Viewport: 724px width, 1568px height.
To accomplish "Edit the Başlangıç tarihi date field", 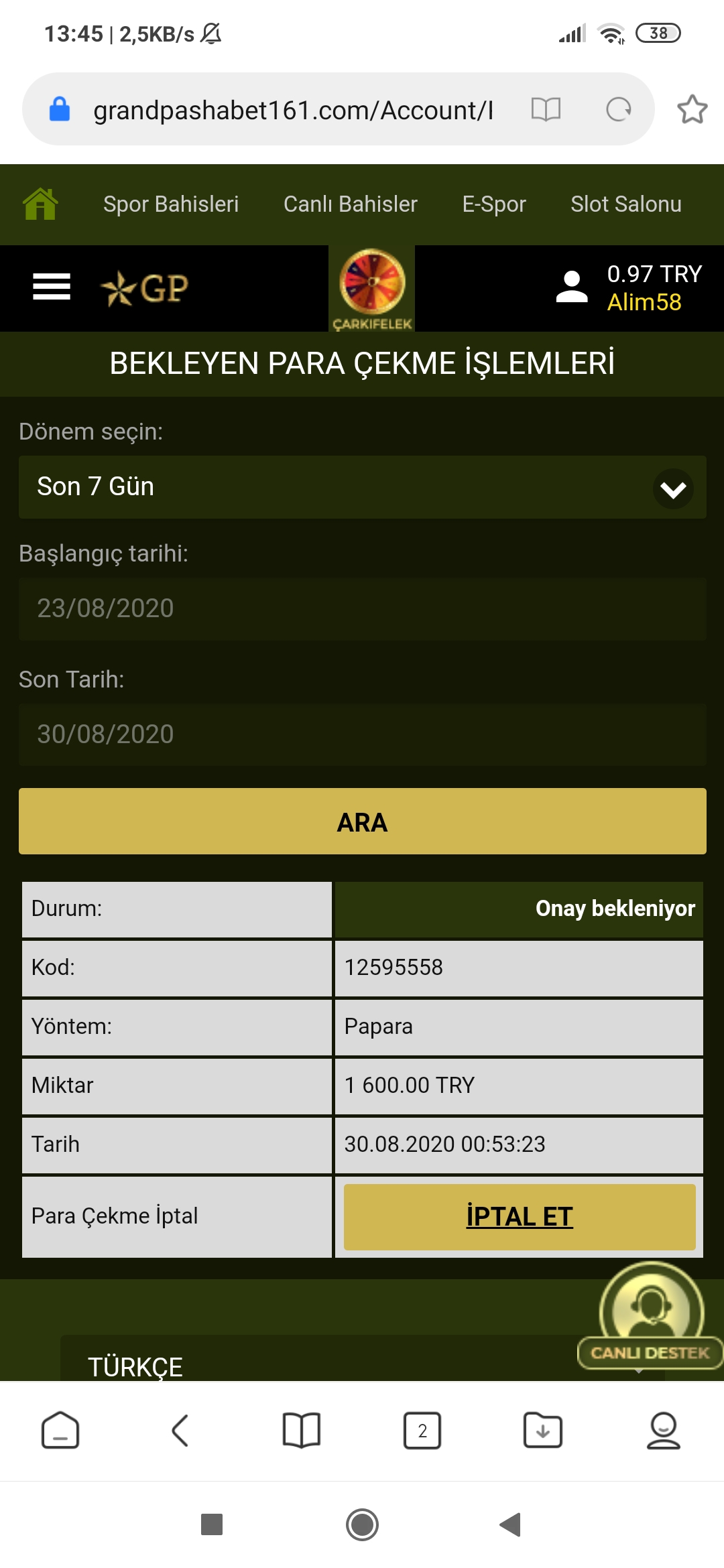I will point(363,608).
